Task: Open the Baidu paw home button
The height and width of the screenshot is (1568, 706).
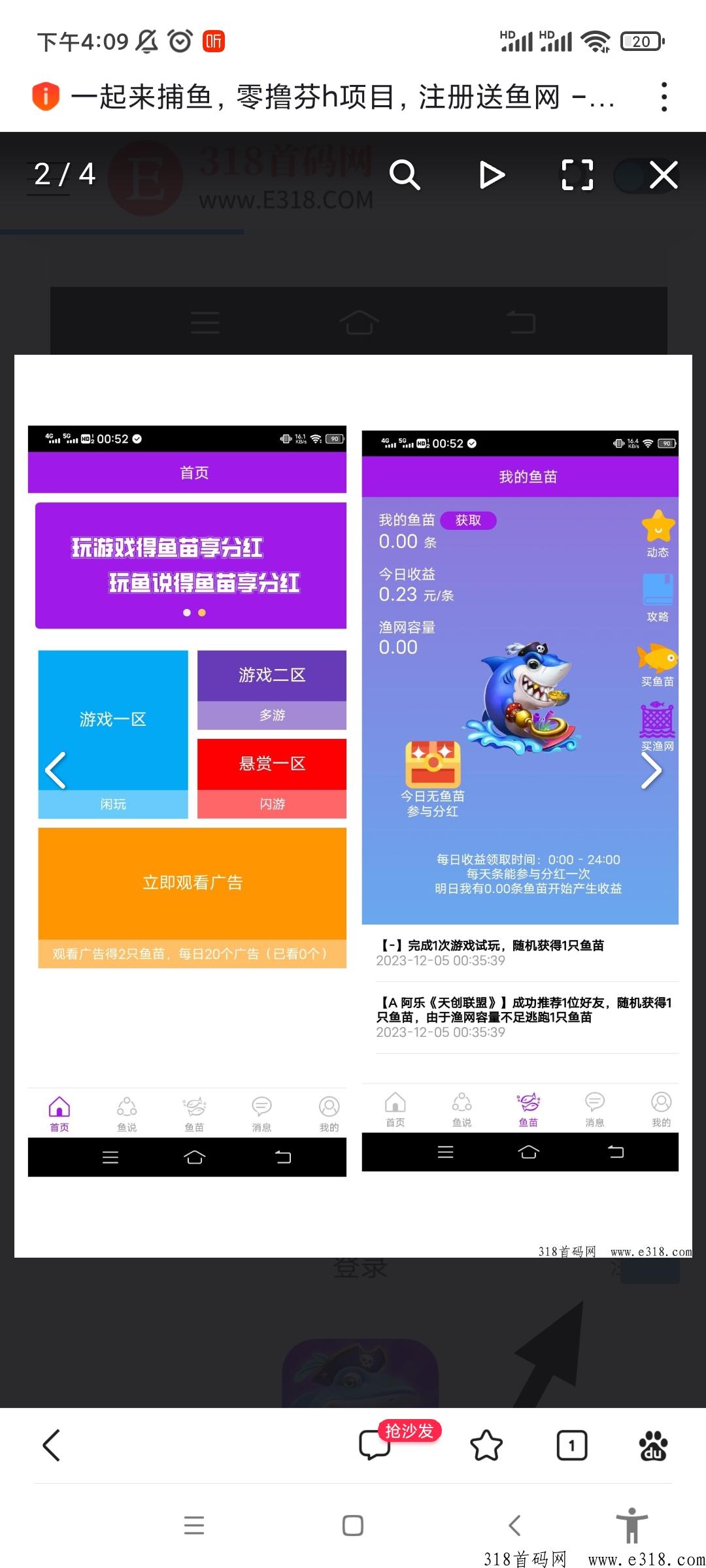Action: coord(653,1445)
